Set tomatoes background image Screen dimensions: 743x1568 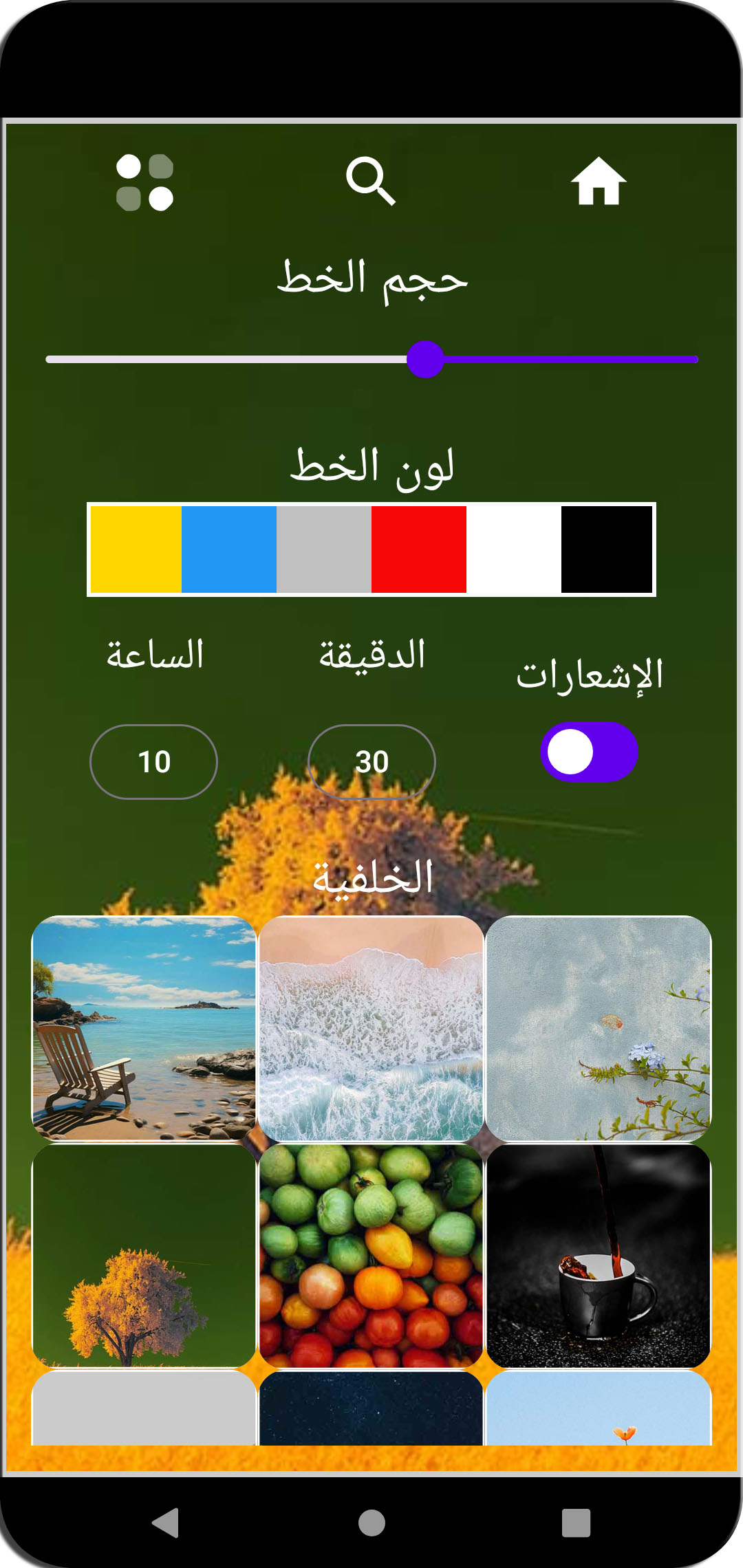coord(371,1255)
